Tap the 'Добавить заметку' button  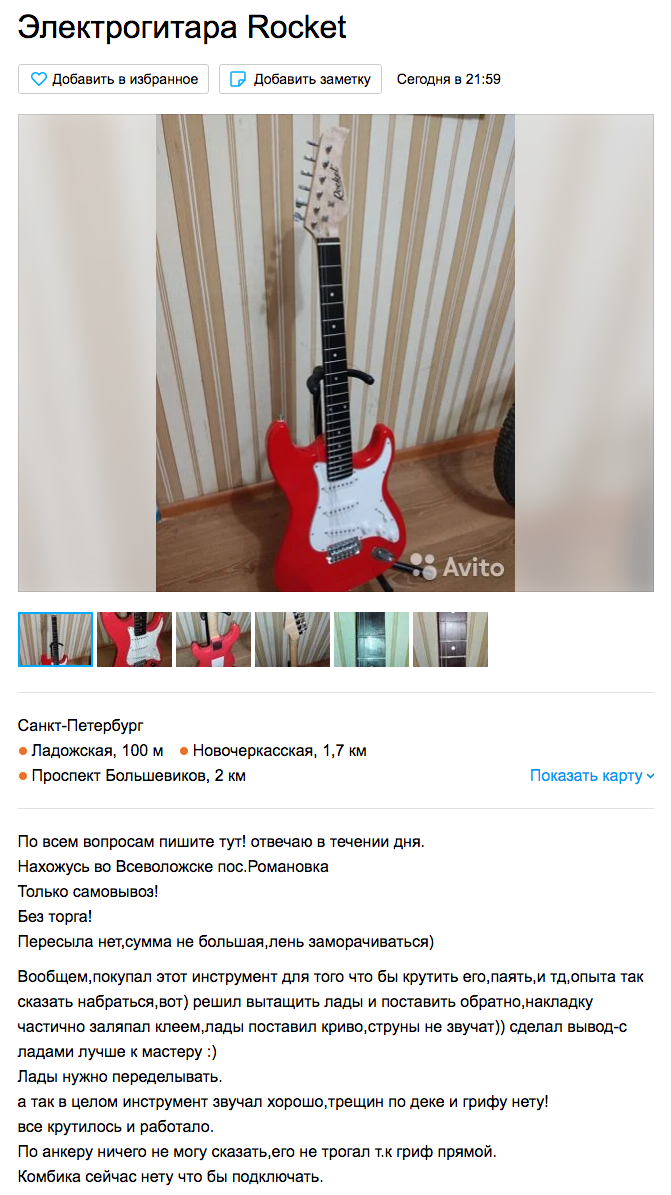[300, 79]
